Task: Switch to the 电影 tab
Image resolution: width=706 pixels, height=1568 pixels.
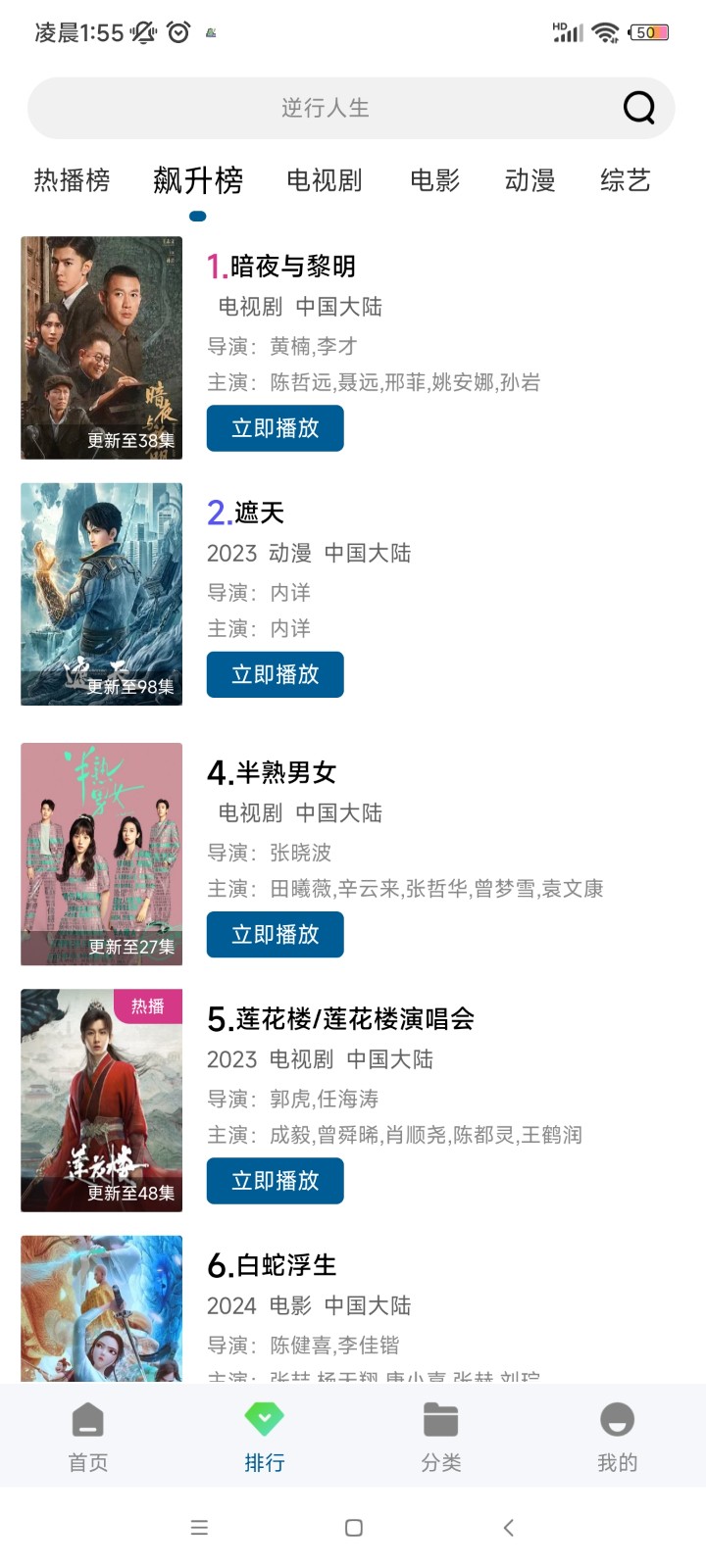Action: pos(434,180)
